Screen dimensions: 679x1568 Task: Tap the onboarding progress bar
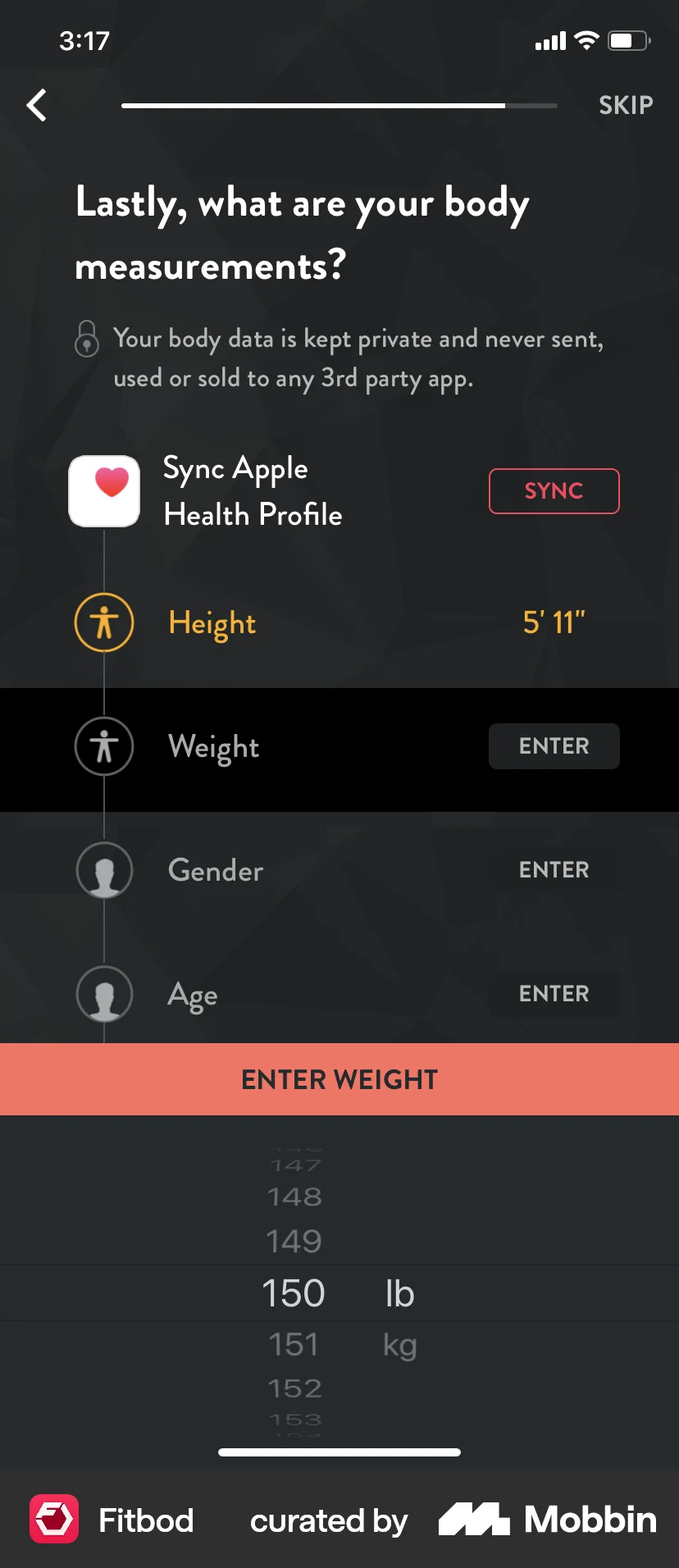pyautogui.click(x=339, y=105)
